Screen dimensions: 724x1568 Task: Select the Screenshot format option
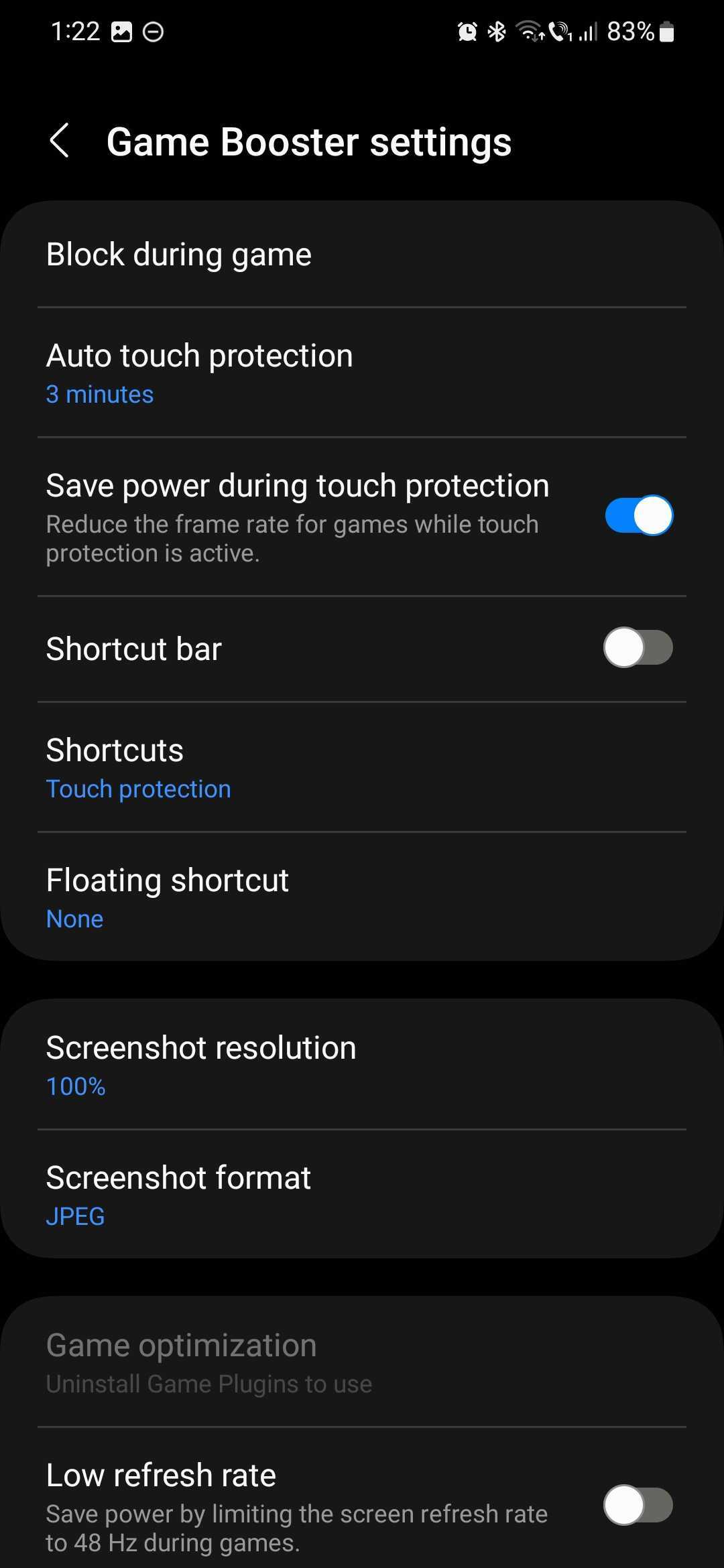362,1195
